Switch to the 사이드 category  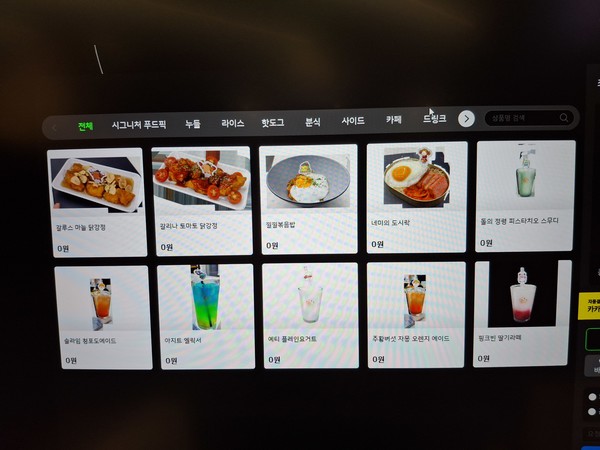(353, 120)
